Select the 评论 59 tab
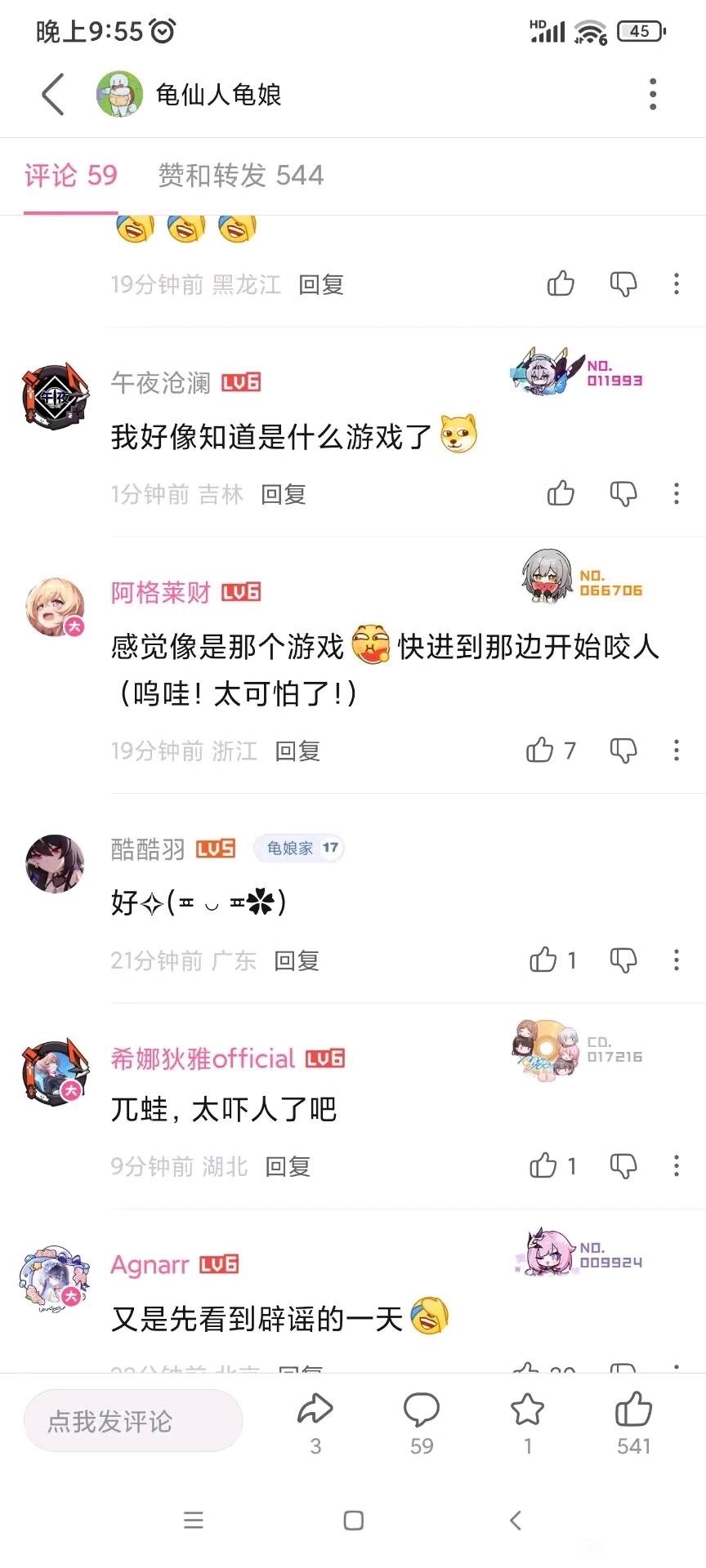This screenshot has height=1568, width=706. click(71, 176)
